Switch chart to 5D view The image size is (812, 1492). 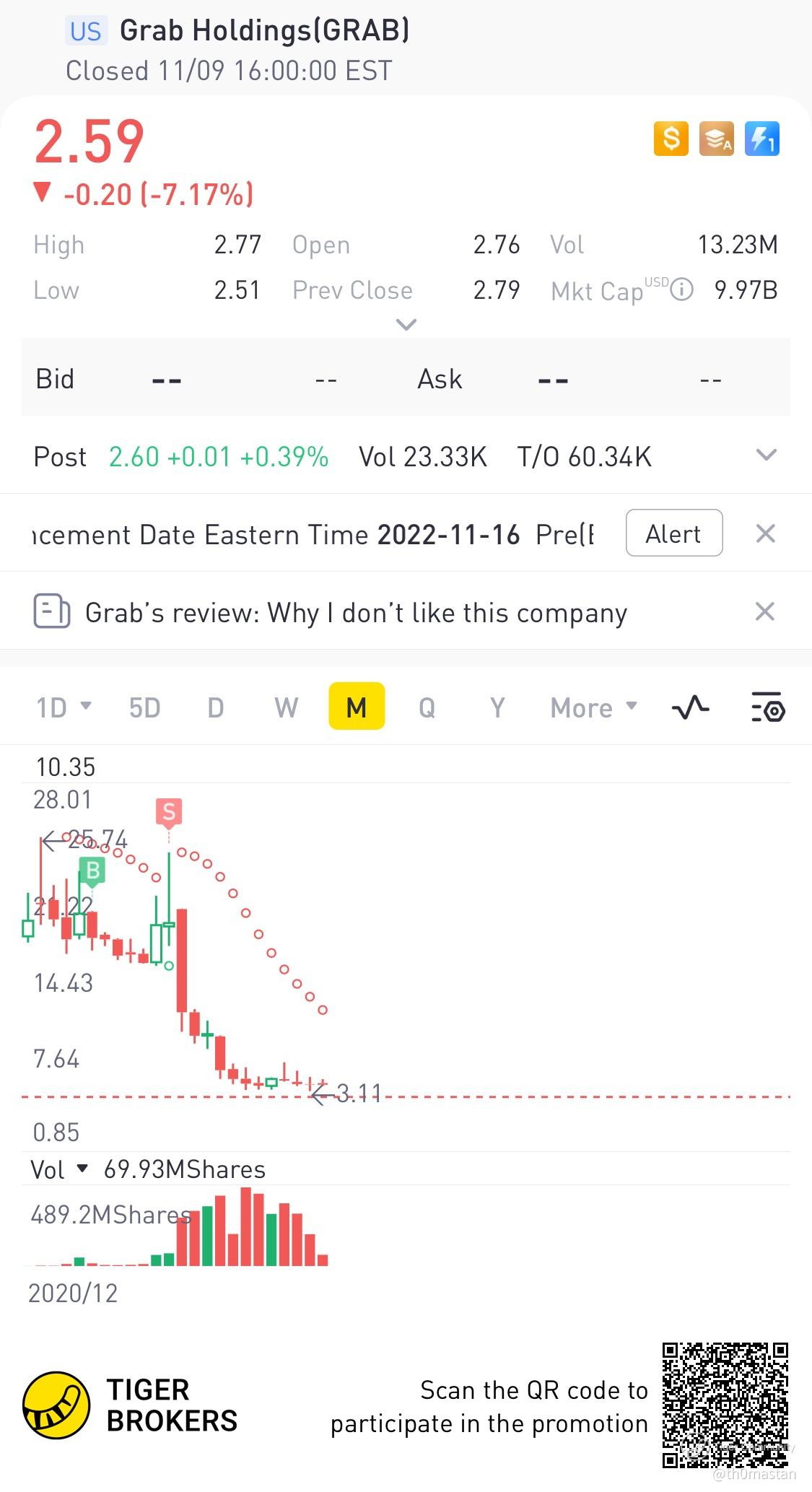click(144, 707)
